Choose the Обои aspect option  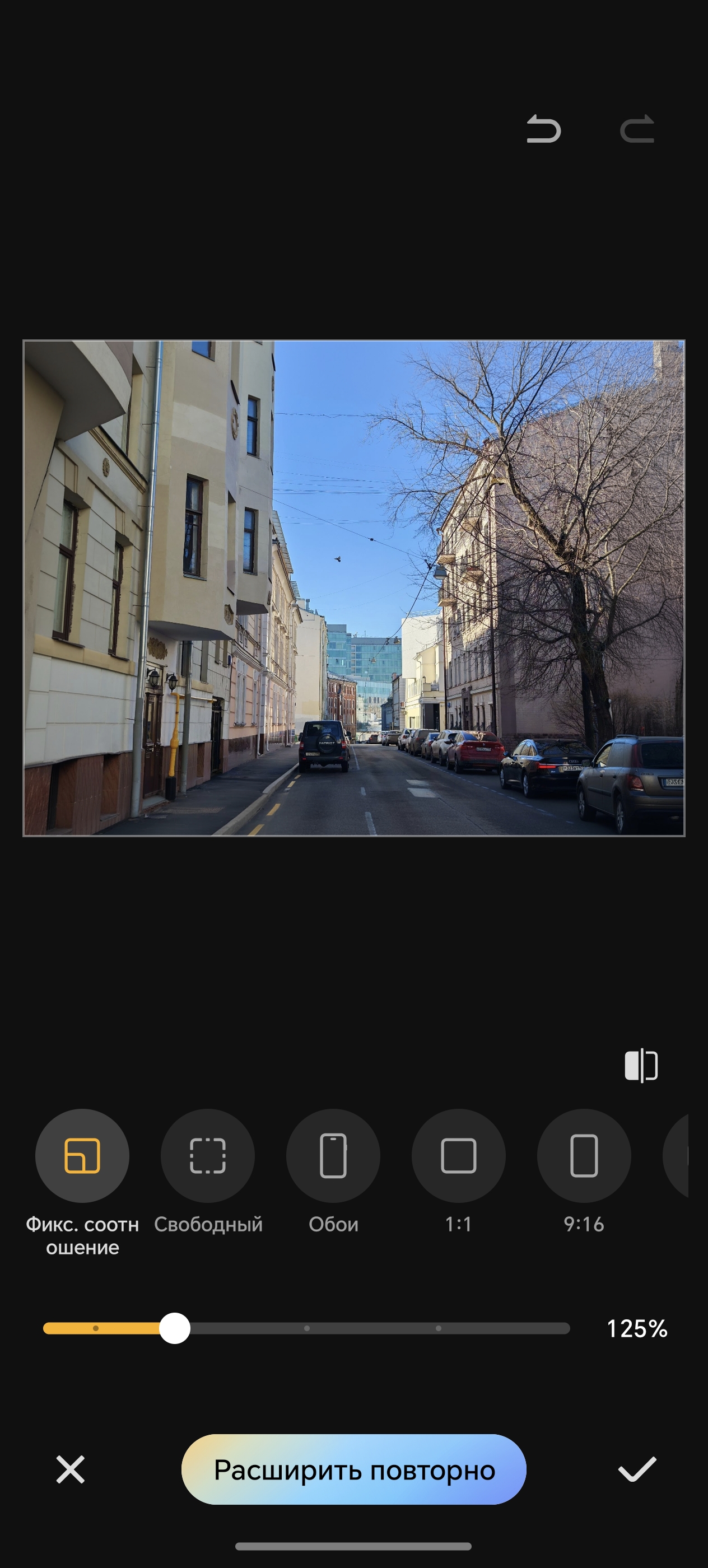(333, 1155)
